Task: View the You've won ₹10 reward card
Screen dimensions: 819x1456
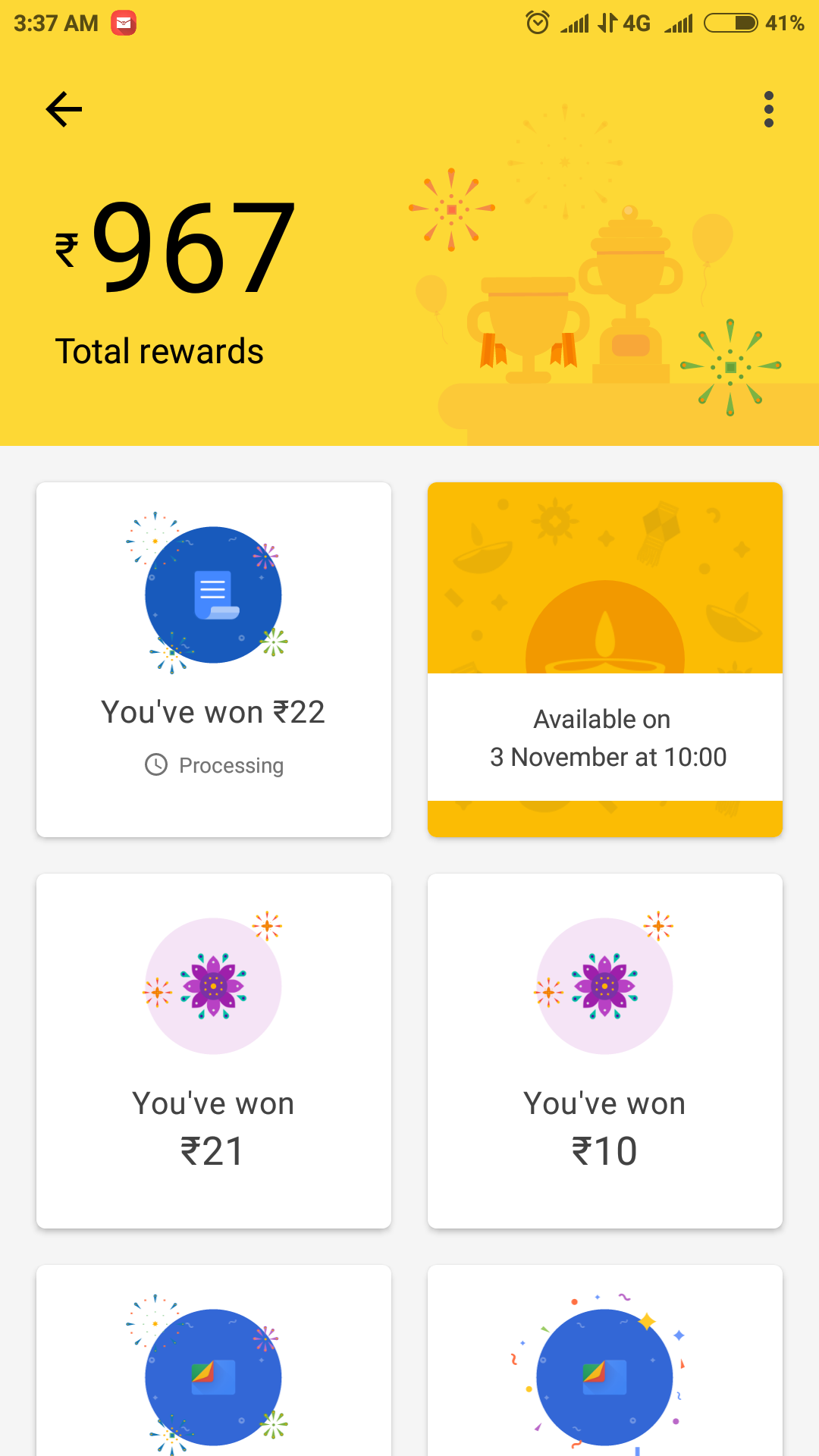Action: [605, 1051]
